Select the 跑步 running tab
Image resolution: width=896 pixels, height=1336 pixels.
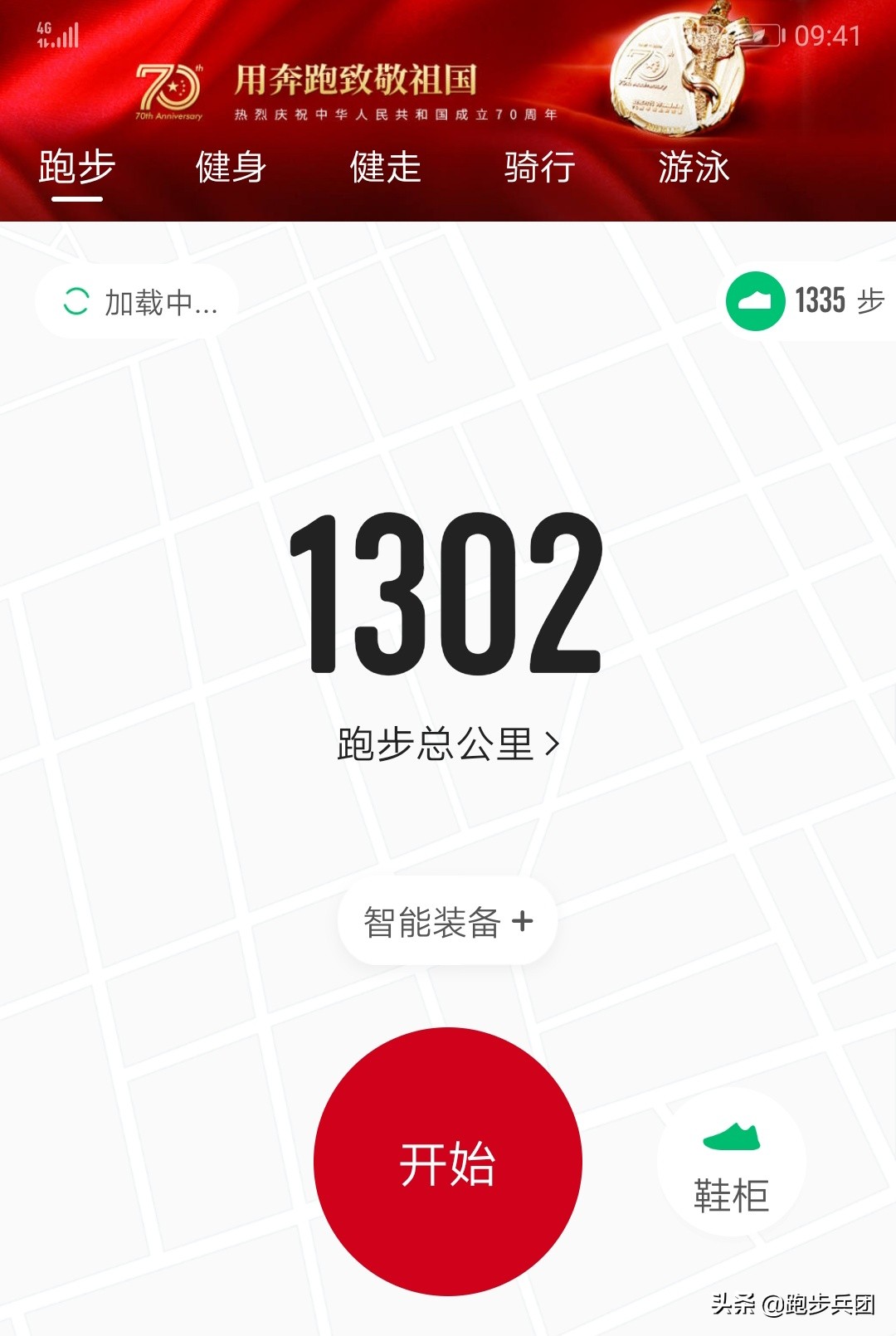pos(76,168)
